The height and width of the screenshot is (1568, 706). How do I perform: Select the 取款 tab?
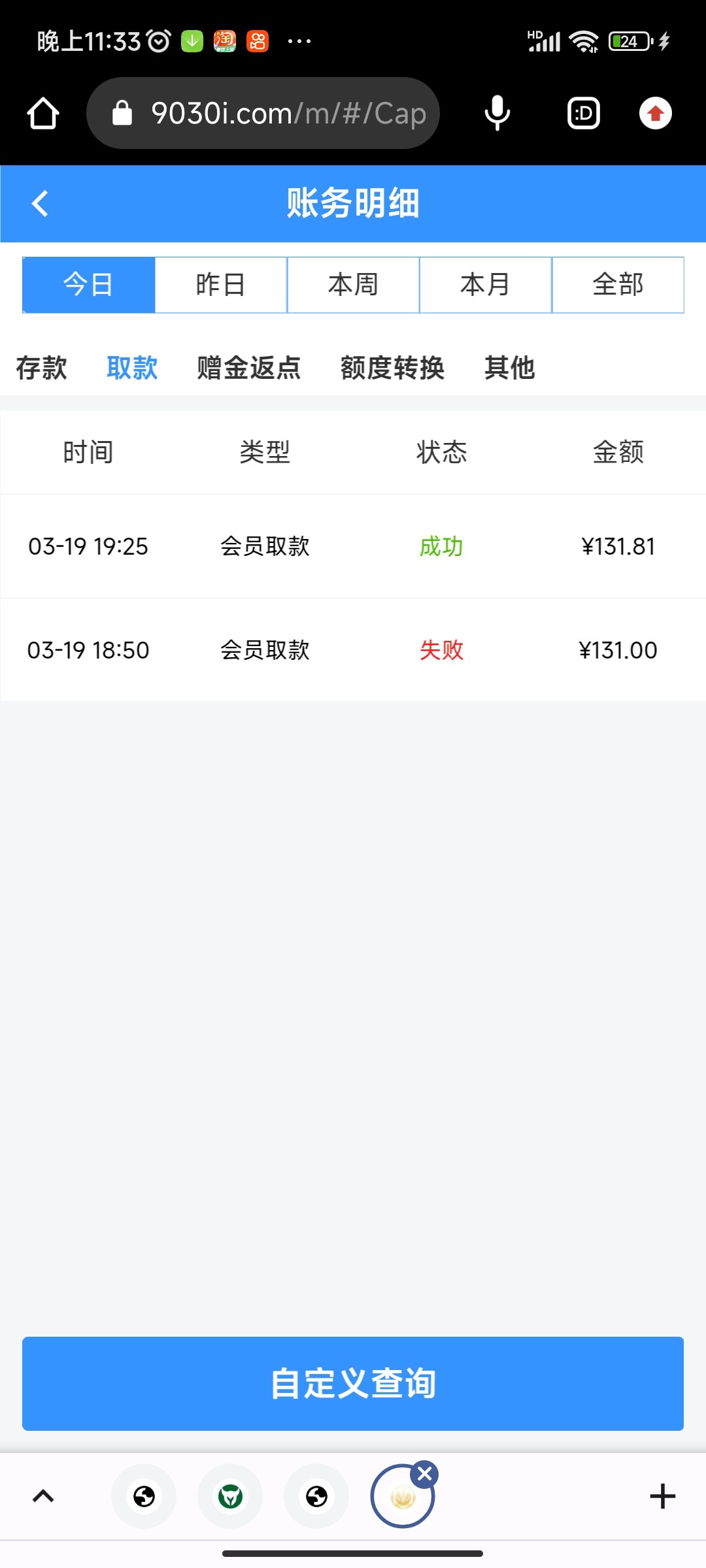pos(132,368)
